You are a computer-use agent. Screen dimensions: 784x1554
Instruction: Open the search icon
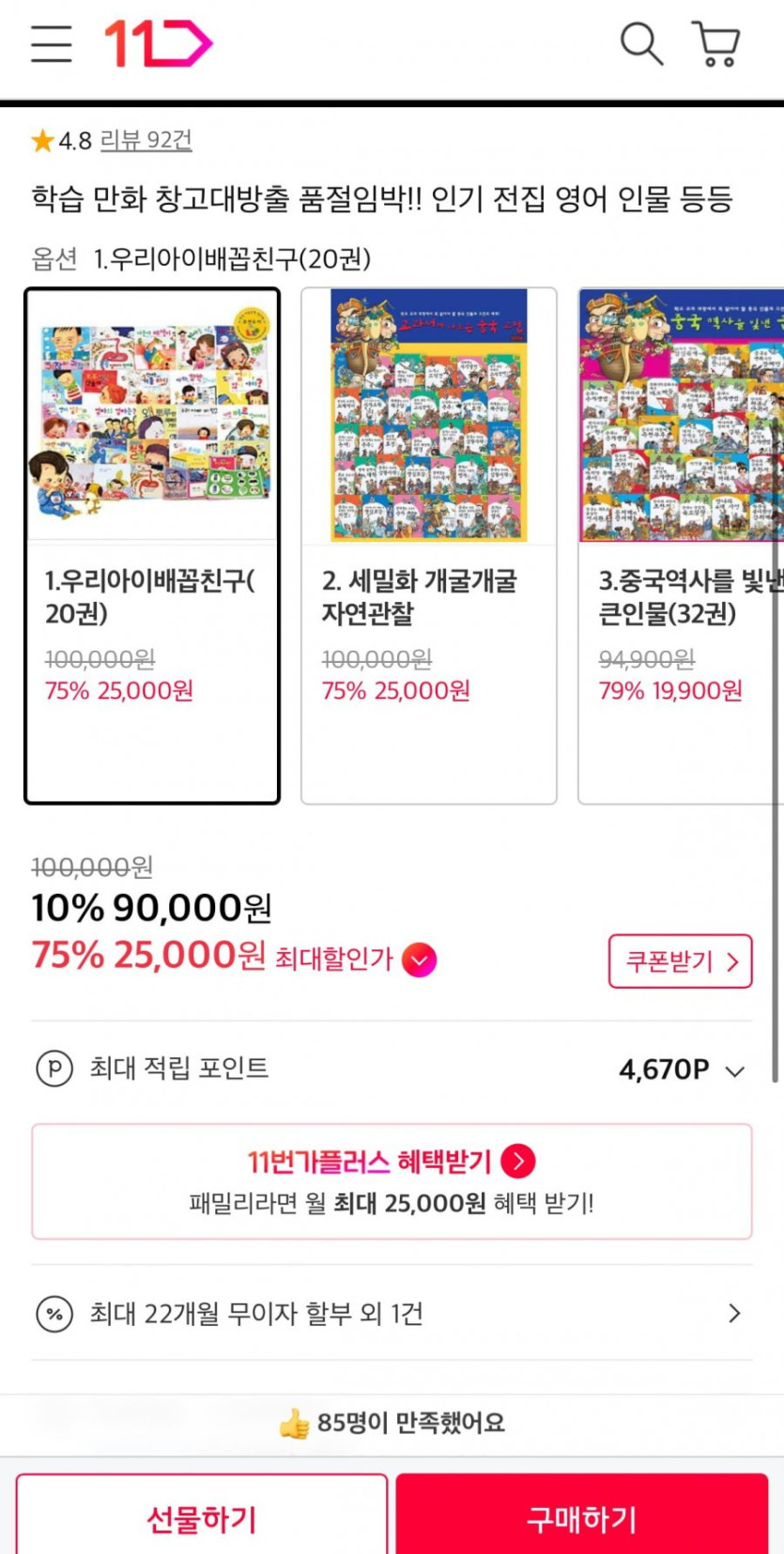(641, 43)
